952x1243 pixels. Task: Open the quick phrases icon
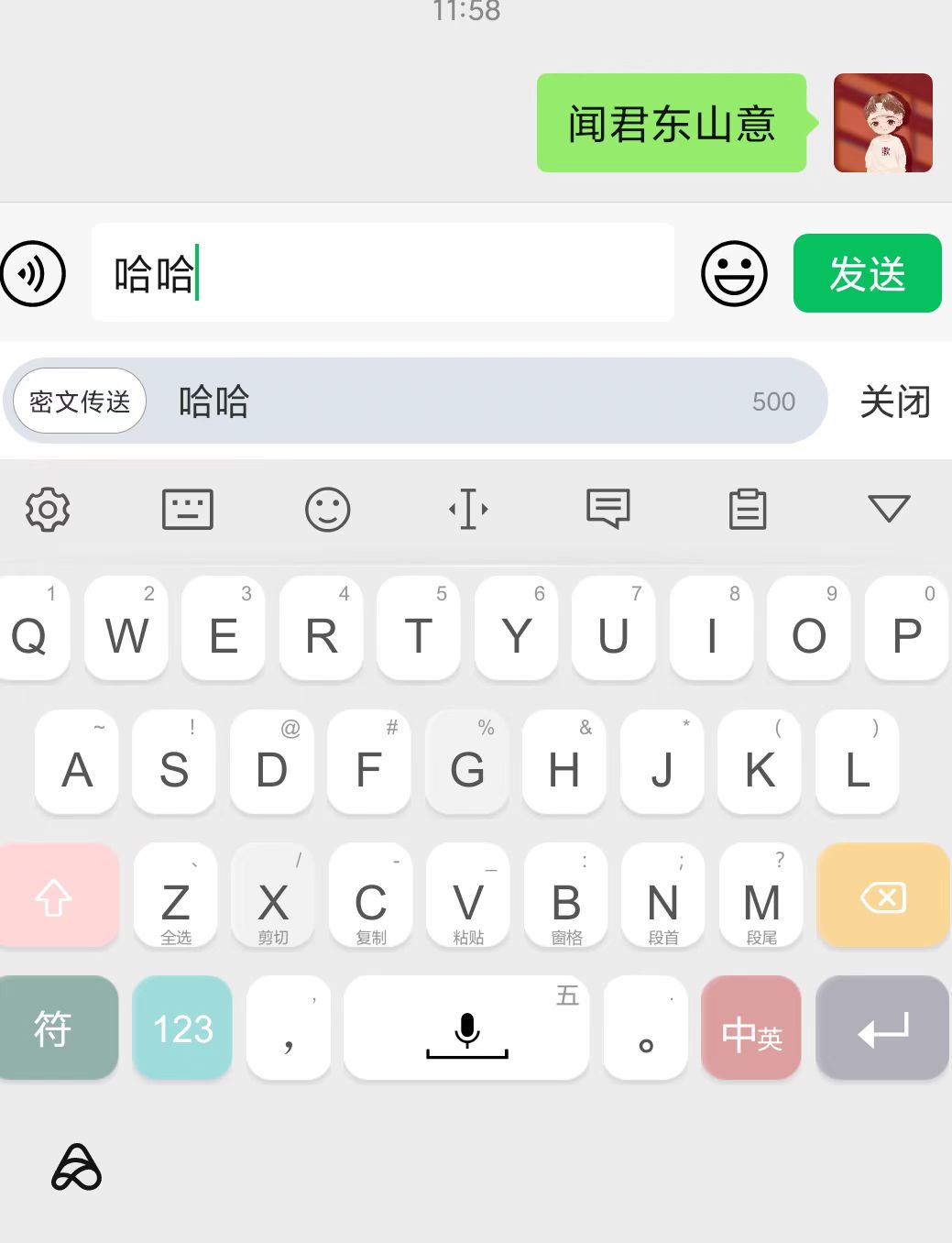coord(607,509)
